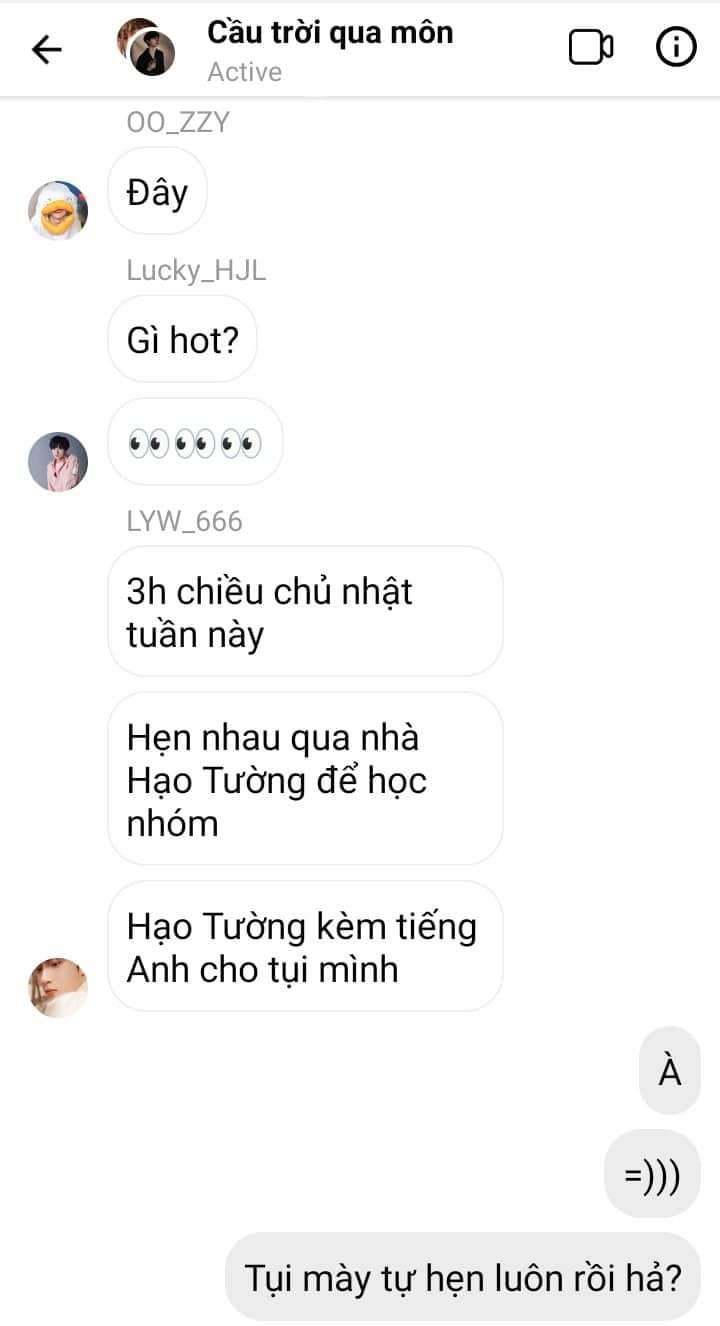The height and width of the screenshot is (1326, 720).
Task: Open the Cầu trời qua môn group header
Action: 328,48
